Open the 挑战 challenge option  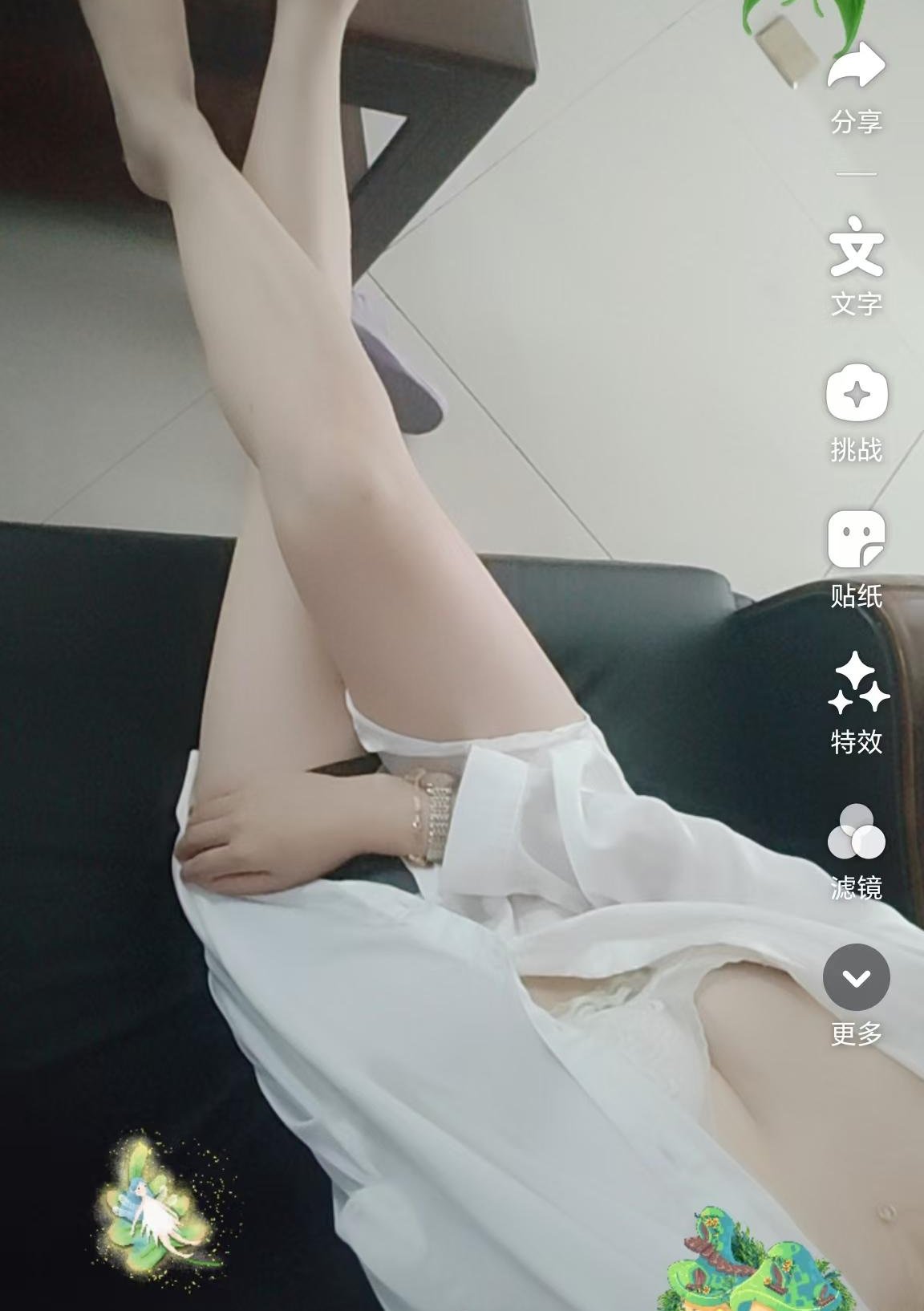point(856,393)
